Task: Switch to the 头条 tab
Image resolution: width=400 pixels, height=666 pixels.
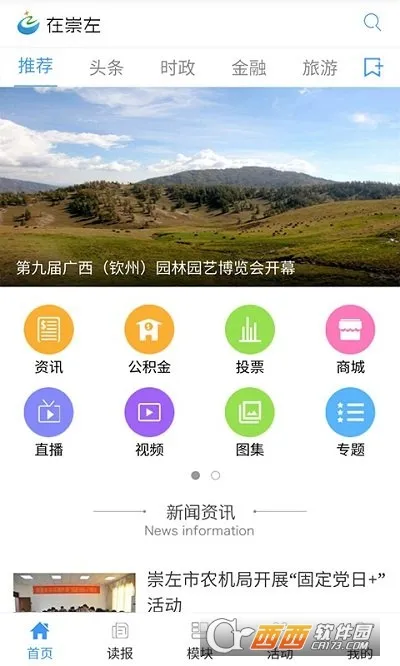Action: click(x=106, y=68)
